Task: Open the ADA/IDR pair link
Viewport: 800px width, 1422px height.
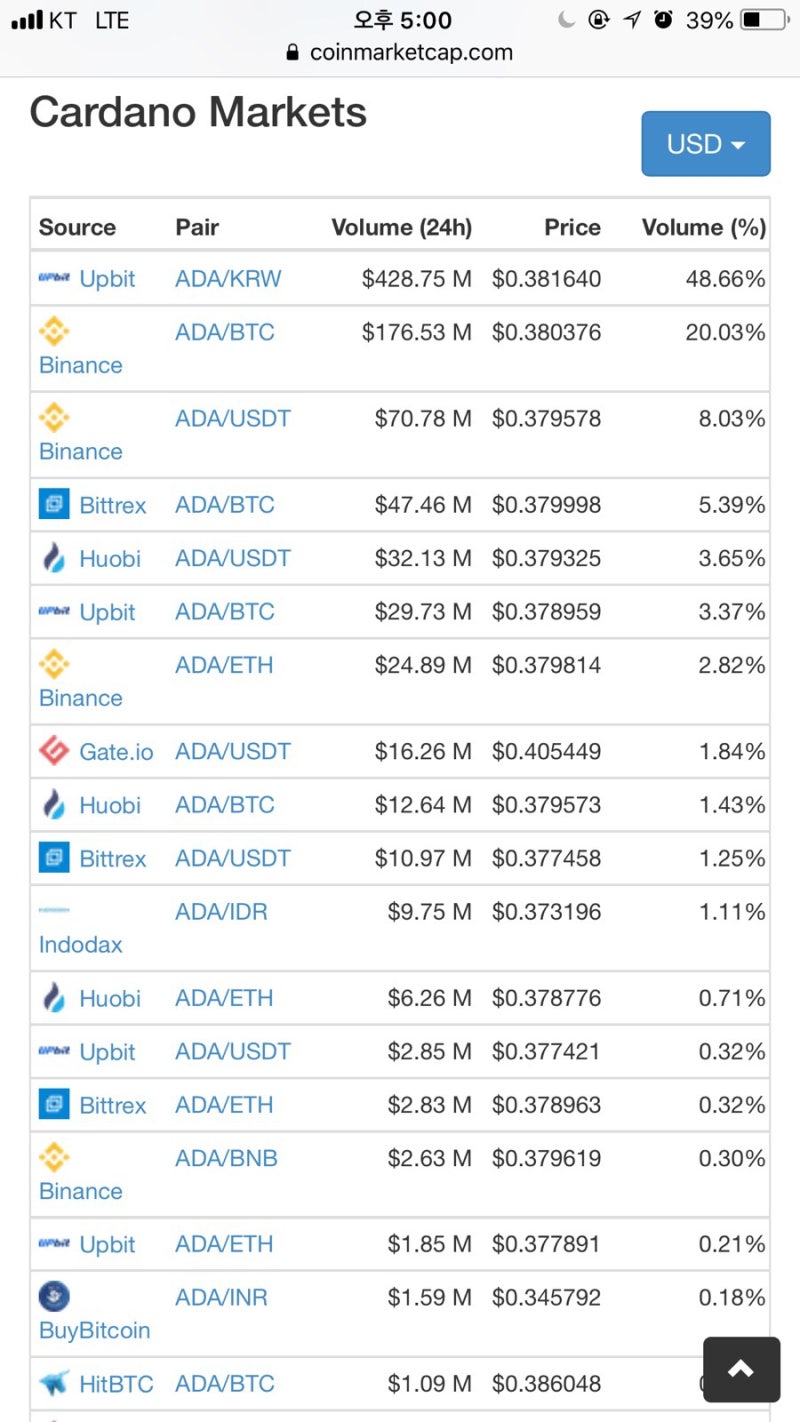Action: click(221, 912)
